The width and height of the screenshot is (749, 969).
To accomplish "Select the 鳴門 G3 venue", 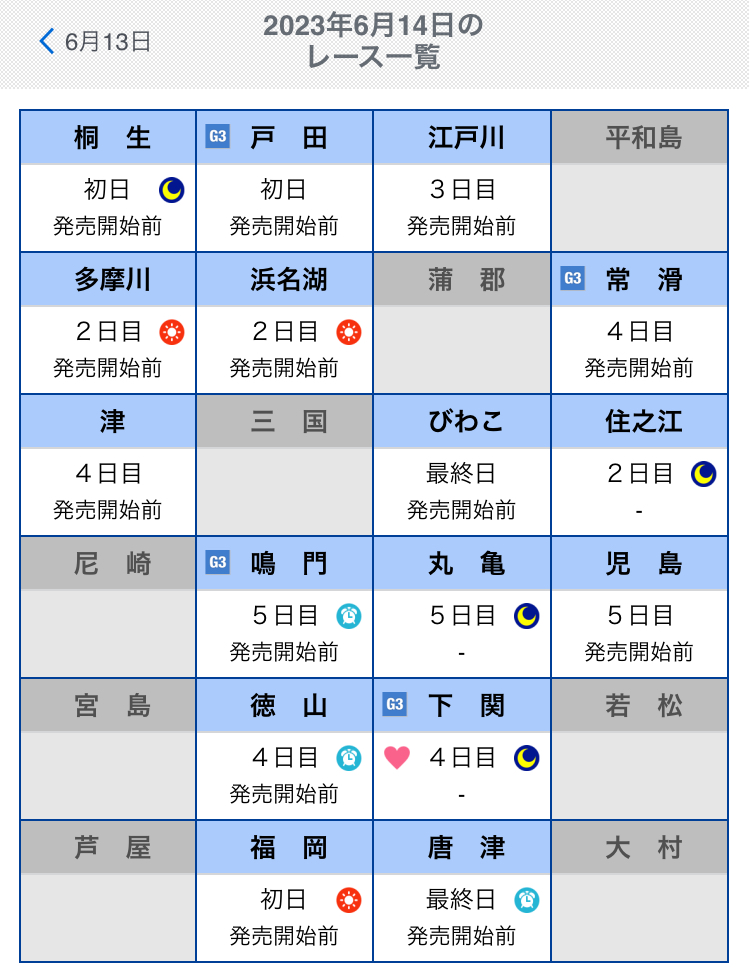I will tap(285, 607).
